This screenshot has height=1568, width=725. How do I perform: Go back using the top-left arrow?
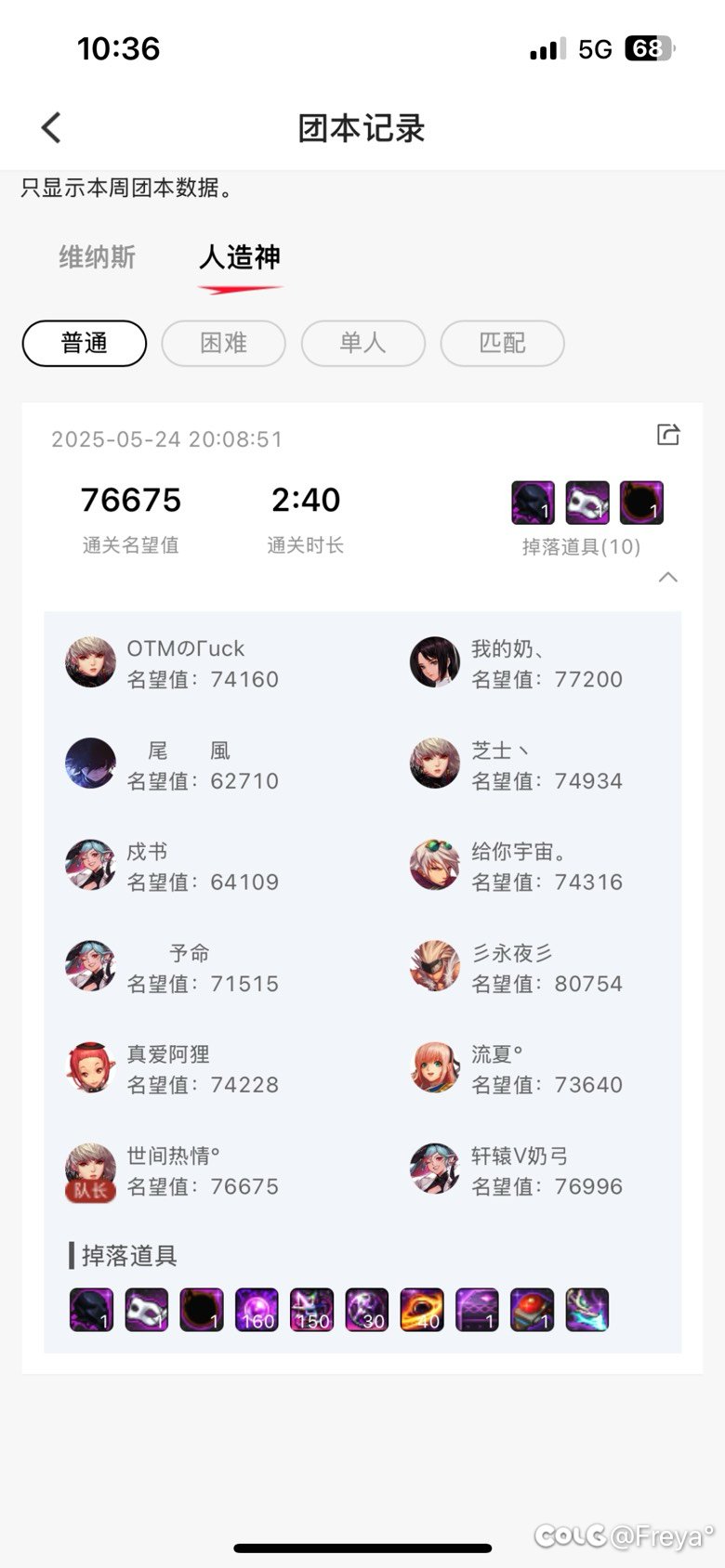pyautogui.click(x=51, y=128)
